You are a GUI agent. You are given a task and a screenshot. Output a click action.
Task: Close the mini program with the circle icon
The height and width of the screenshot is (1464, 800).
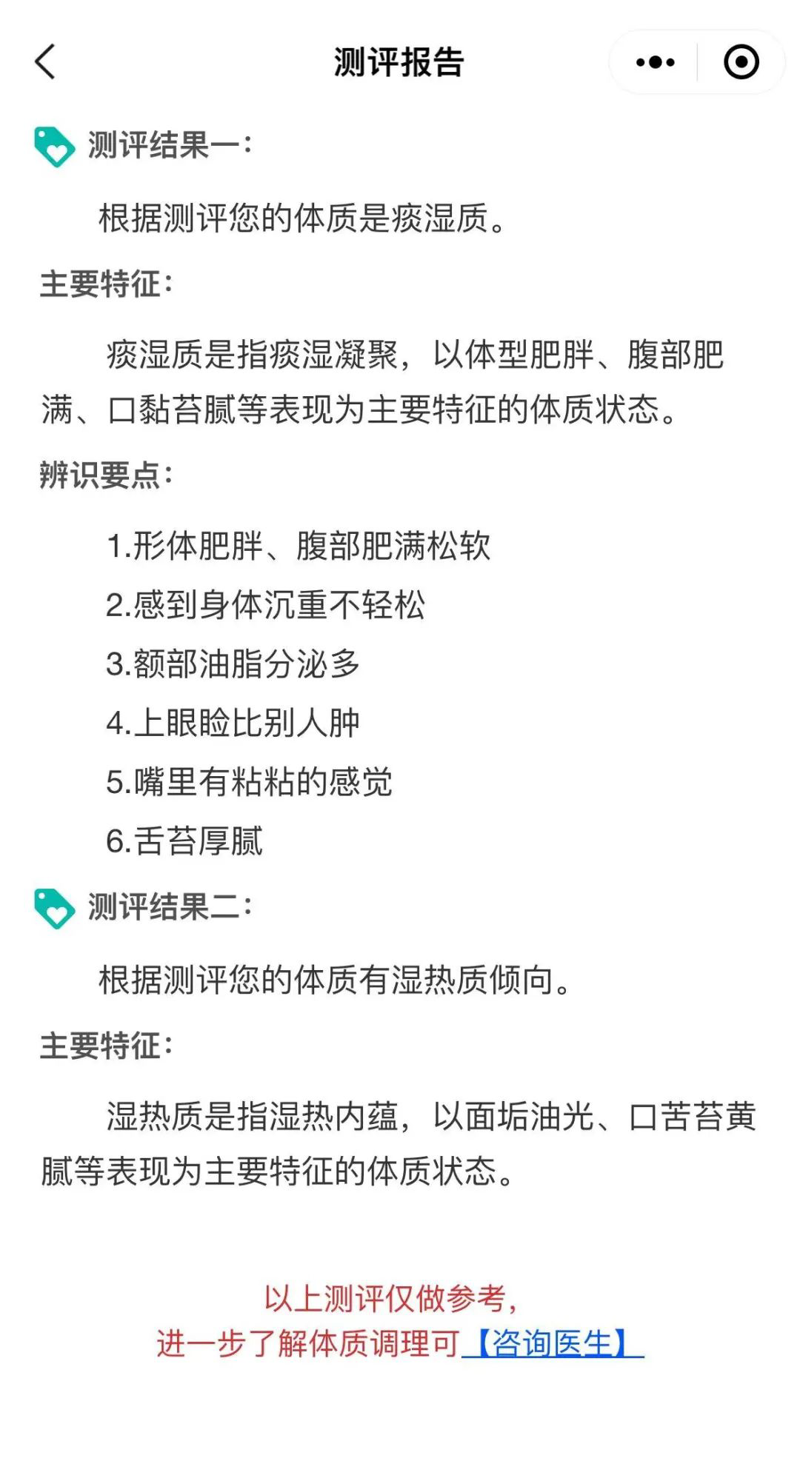coord(741,62)
